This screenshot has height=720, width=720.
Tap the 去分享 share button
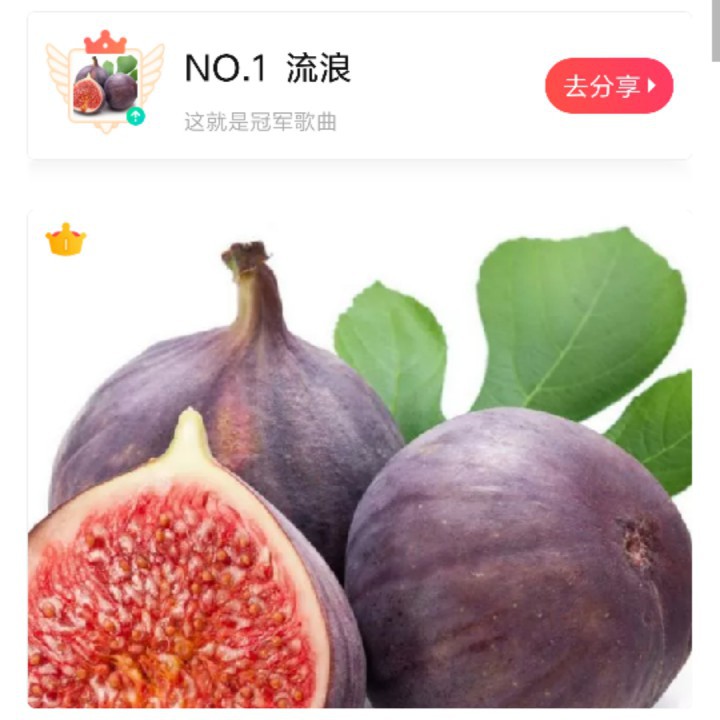click(608, 86)
